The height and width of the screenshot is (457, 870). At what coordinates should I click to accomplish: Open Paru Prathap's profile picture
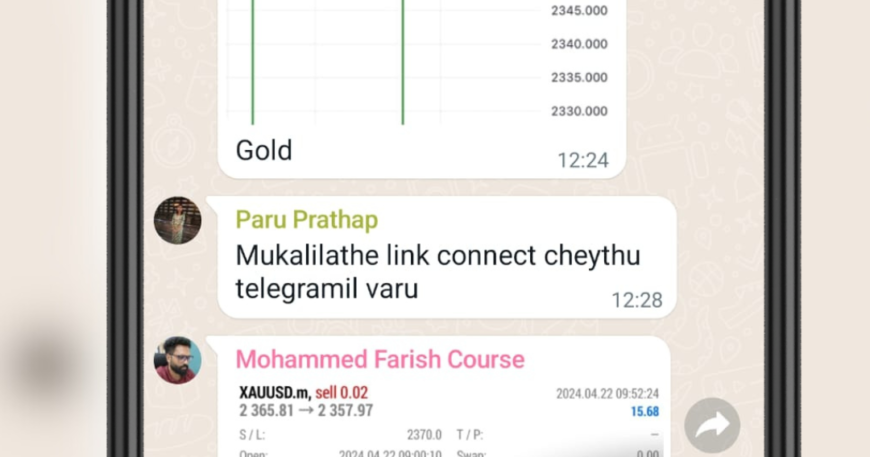pos(178,221)
